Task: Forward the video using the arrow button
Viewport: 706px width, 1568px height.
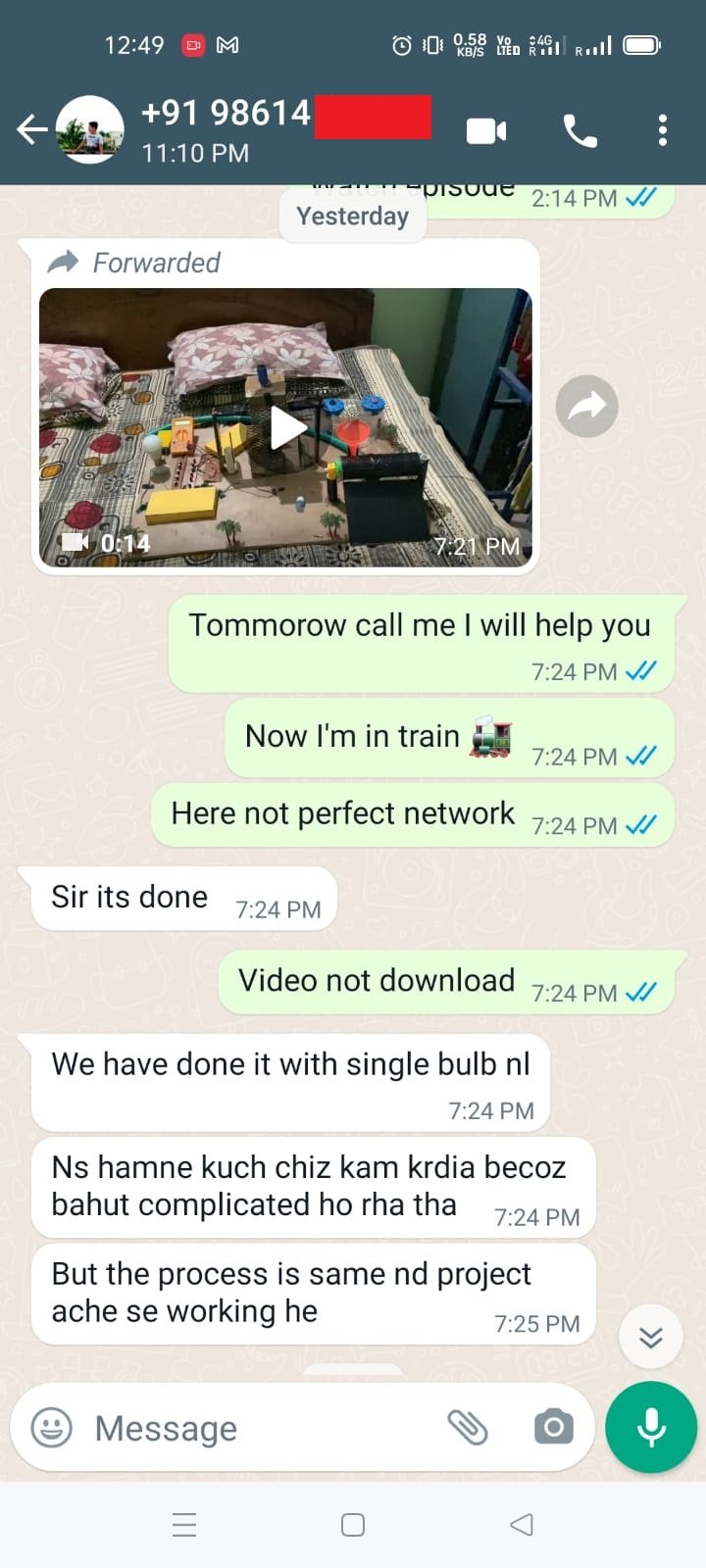Action: point(586,406)
